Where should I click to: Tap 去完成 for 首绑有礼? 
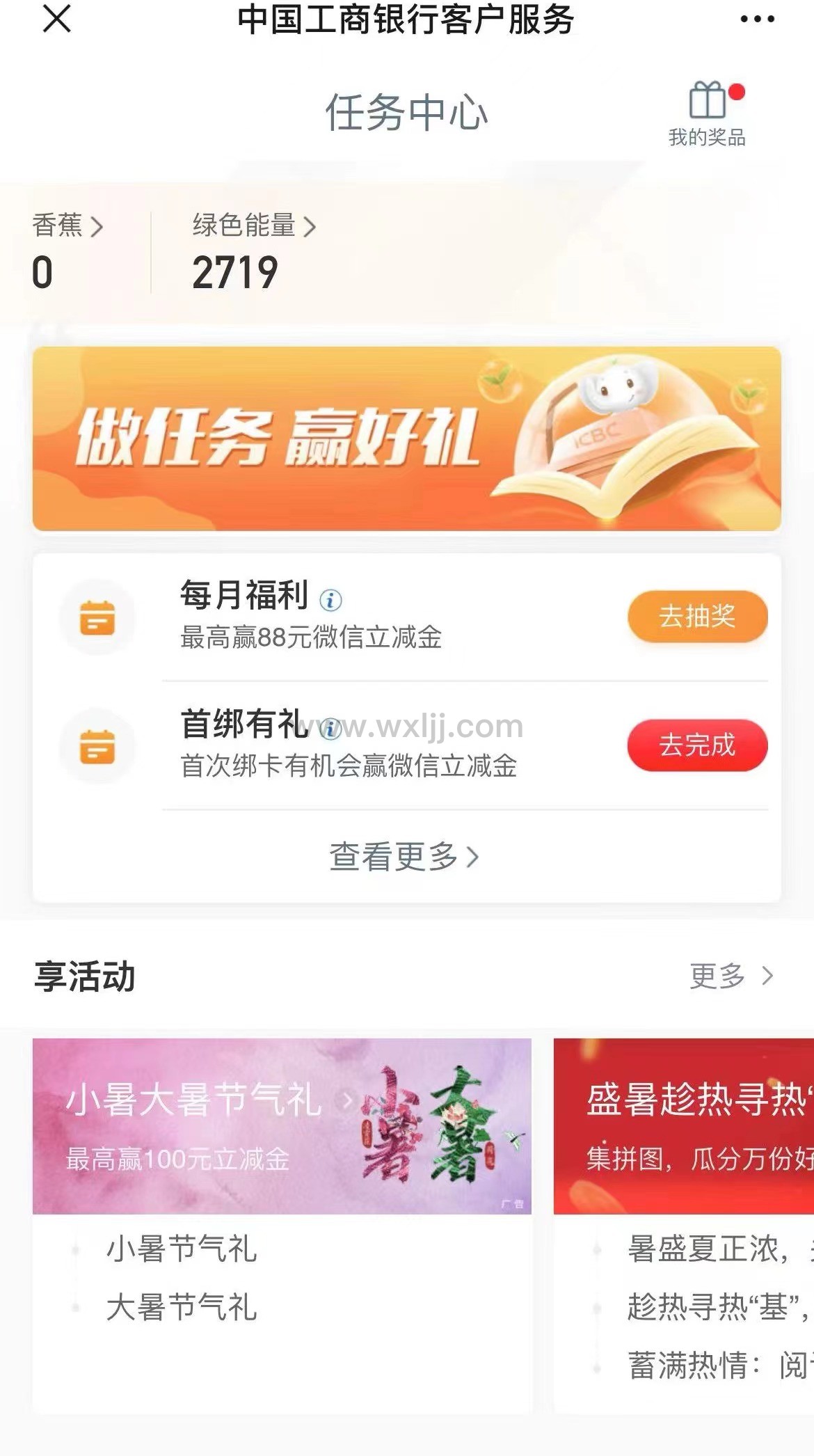[697, 745]
